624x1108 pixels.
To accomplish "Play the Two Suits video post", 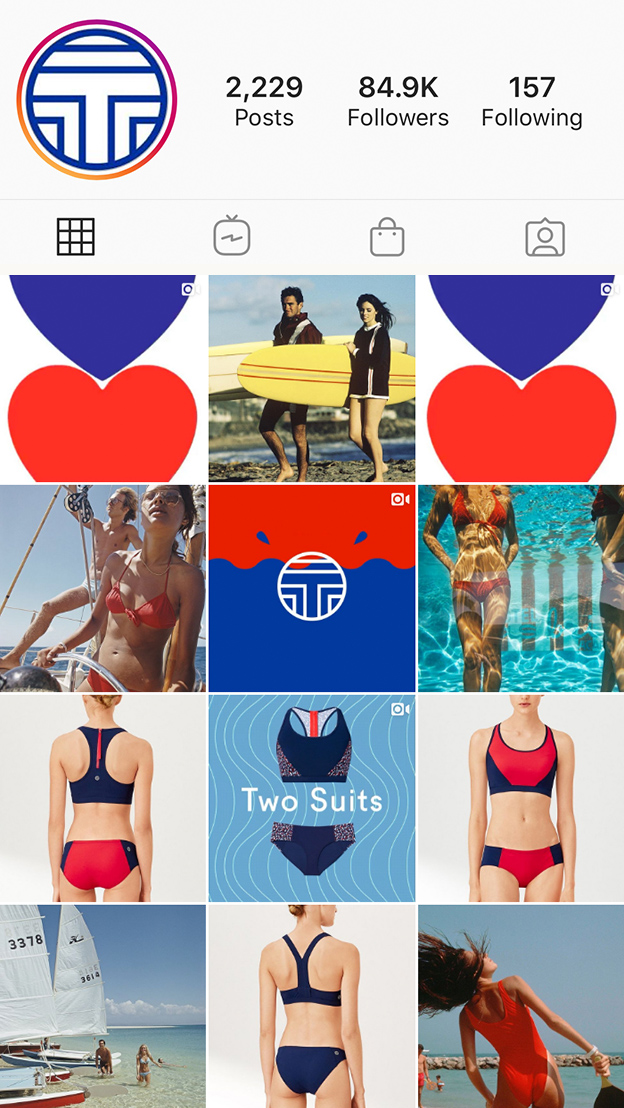I will (312, 798).
